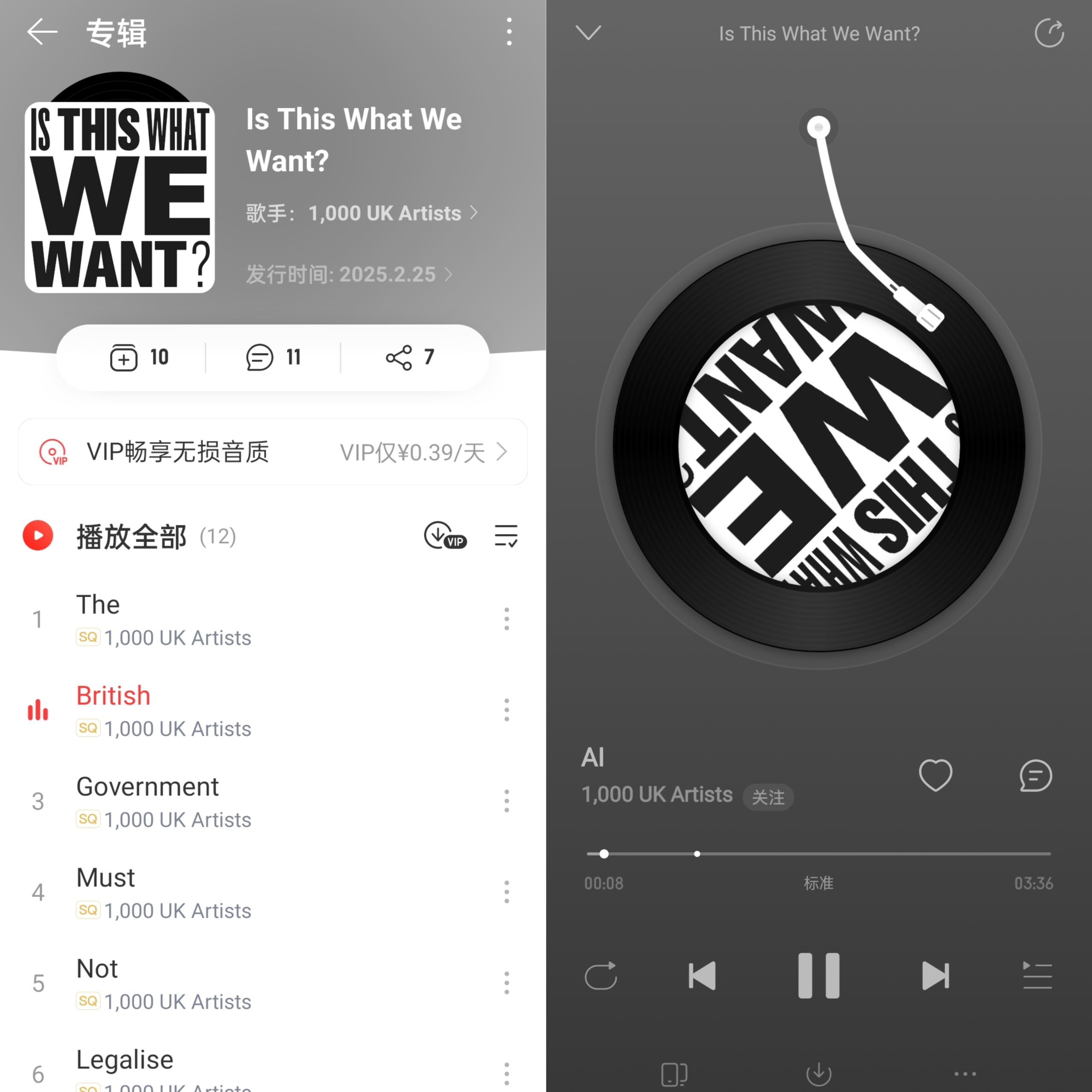The image size is (1092, 1092).
Task: Pause the current playback
Action: (819, 976)
